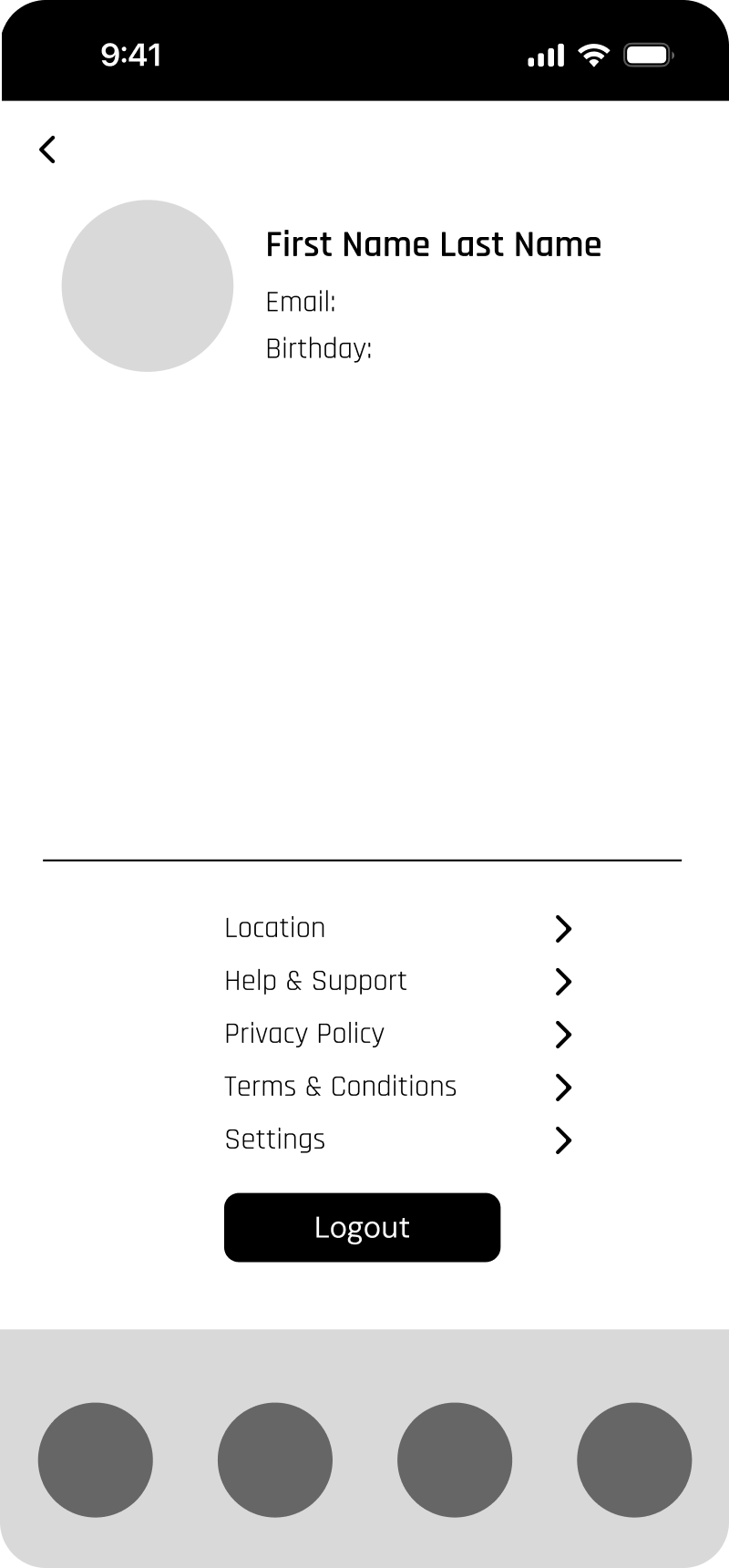Viewport: 729px width, 1568px height.
Task: Tap the profile avatar circle
Action: [148, 285]
